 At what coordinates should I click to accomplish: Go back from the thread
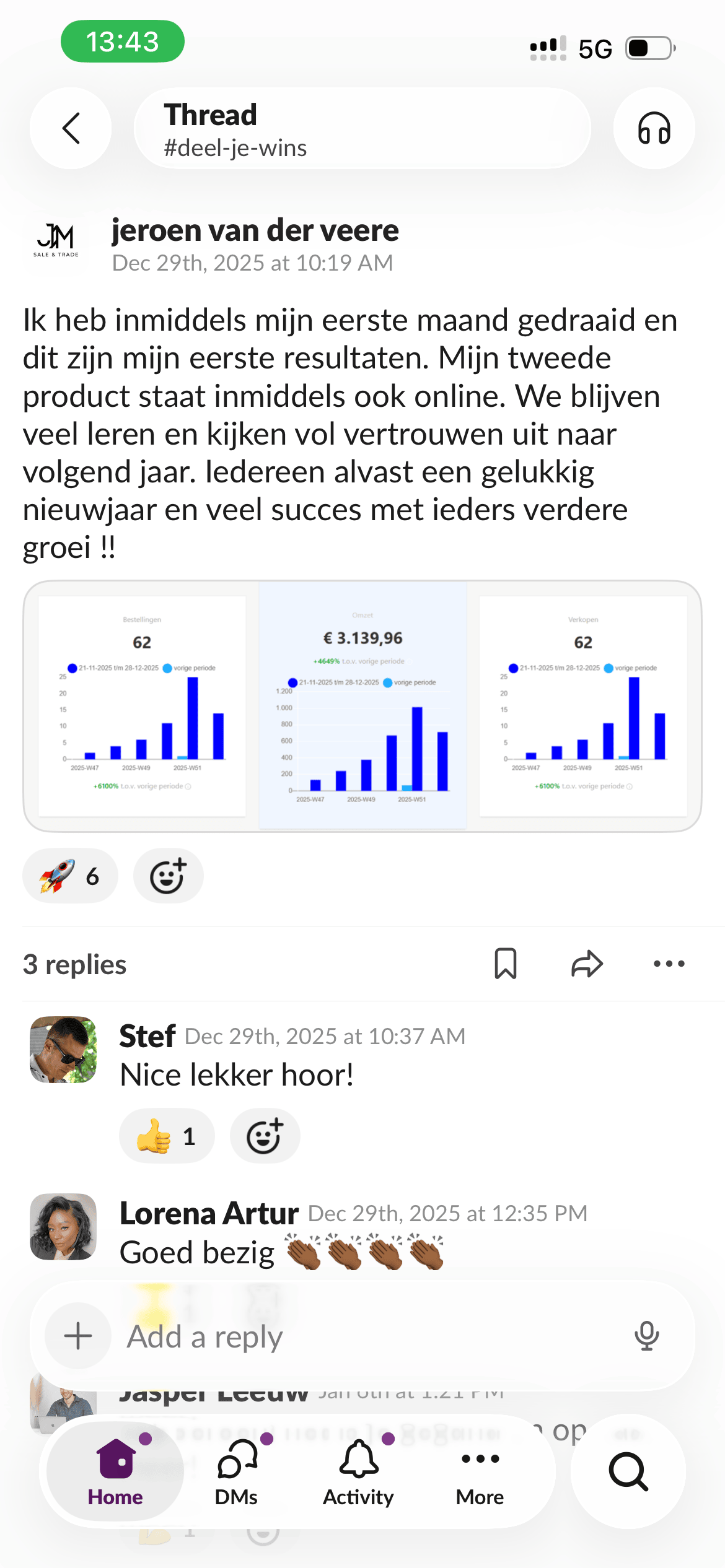(x=71, y=128)
